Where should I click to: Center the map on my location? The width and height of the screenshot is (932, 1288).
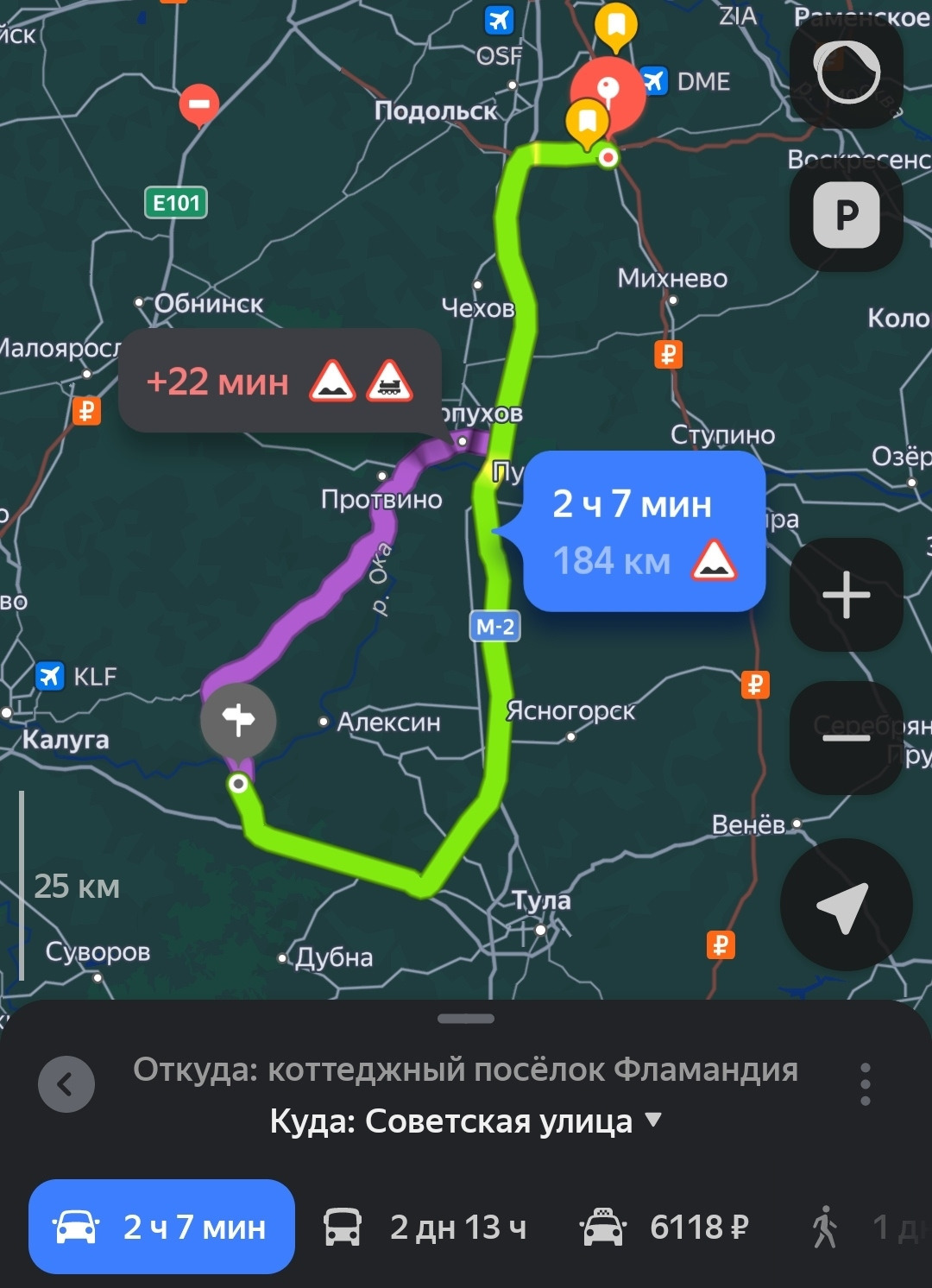tap(846, 906)
